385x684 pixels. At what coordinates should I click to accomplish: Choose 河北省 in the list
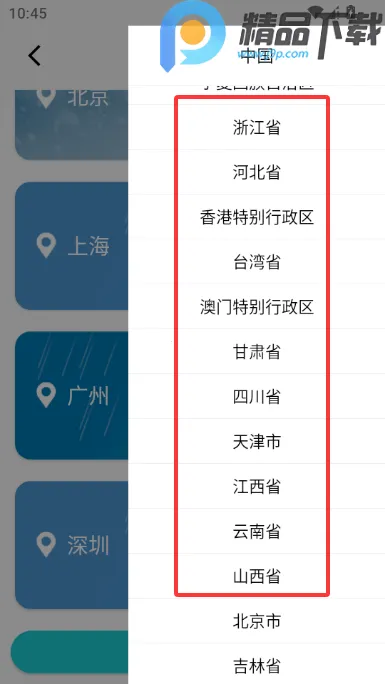coord(256,172)
